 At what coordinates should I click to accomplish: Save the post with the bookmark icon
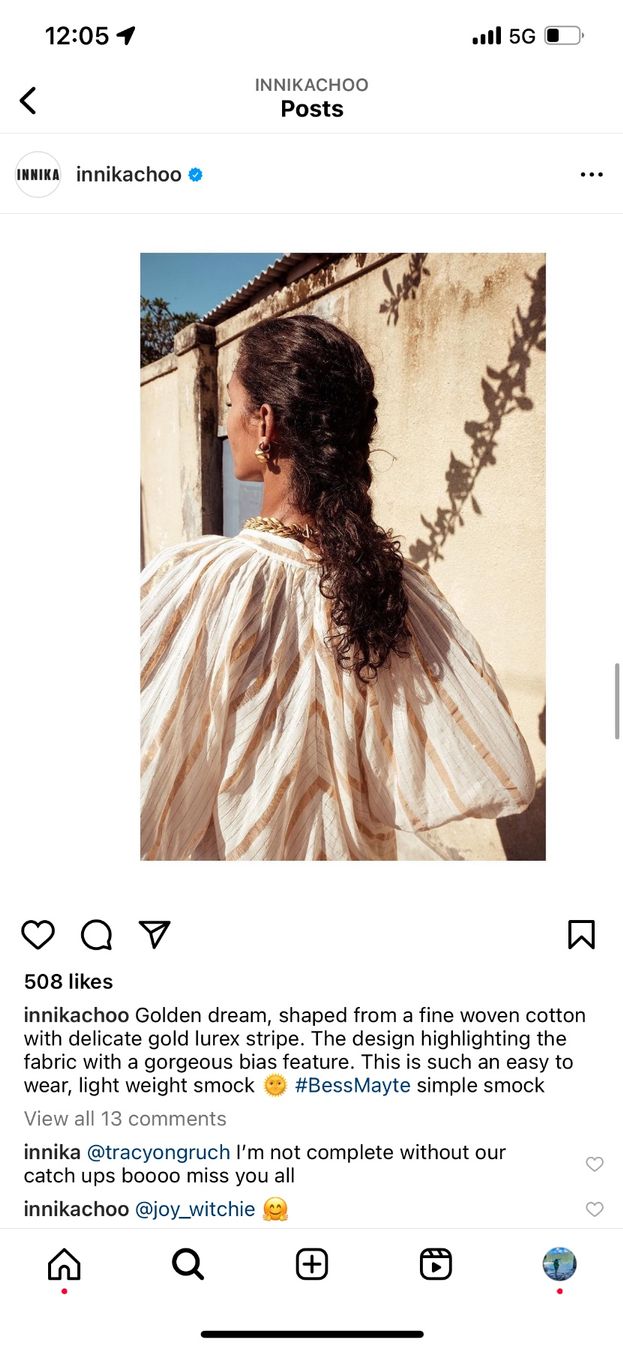click(581, 935)
